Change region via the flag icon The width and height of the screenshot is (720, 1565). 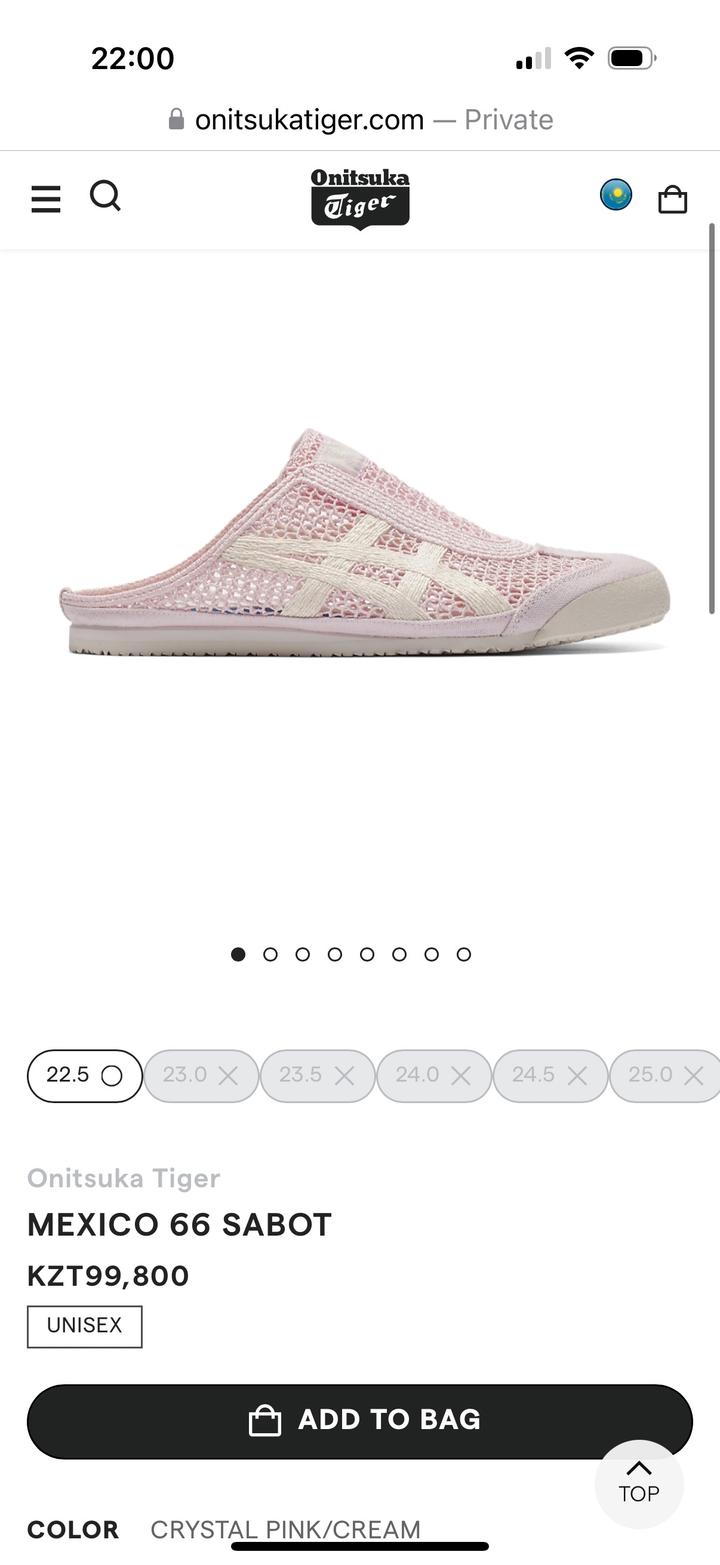coord(615,195)
